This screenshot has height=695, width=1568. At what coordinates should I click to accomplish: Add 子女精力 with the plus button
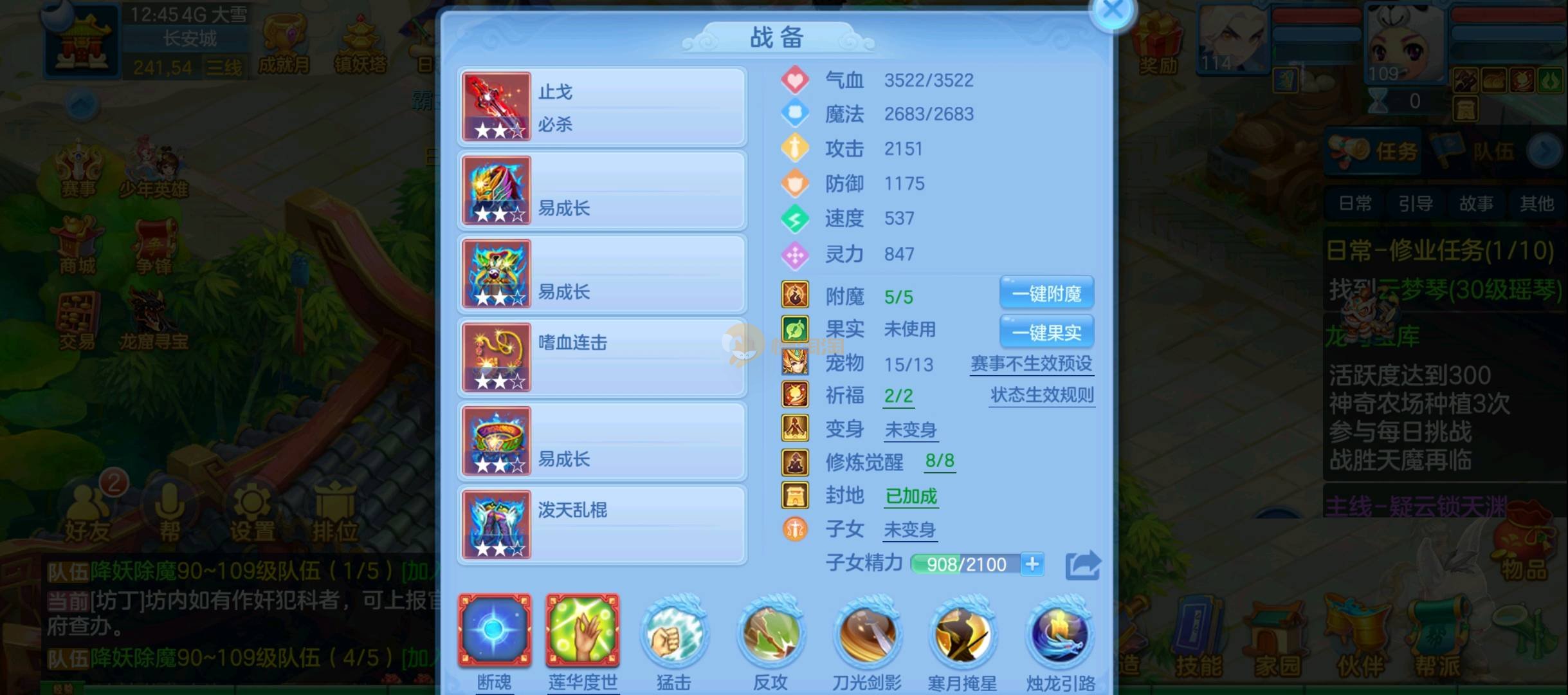pyautogui.click(x=1032, y=564)
